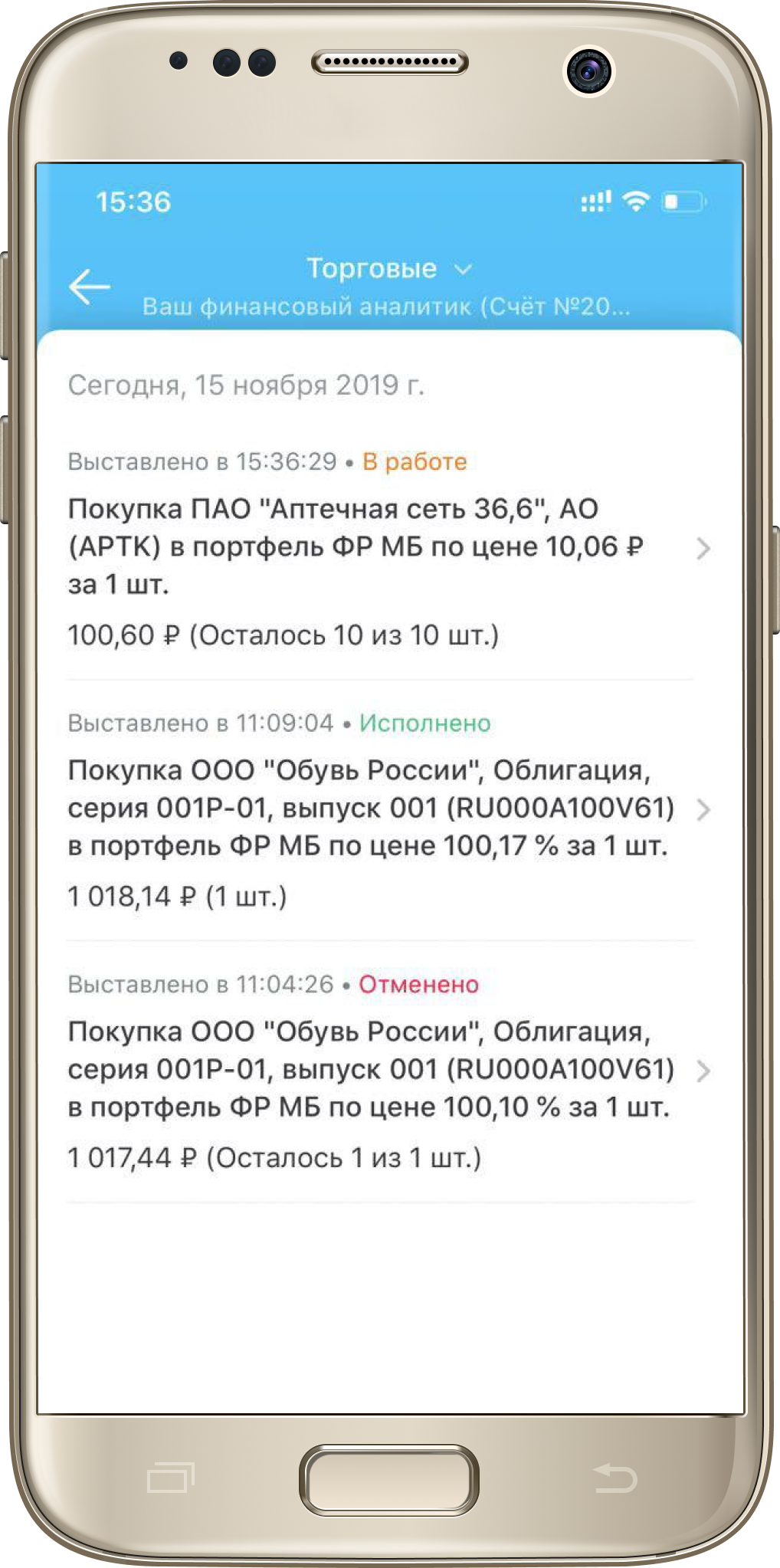The width and height of the screenshot is (780, 1568).
Task: Open recent apps
Action: tap(170, 1478)
